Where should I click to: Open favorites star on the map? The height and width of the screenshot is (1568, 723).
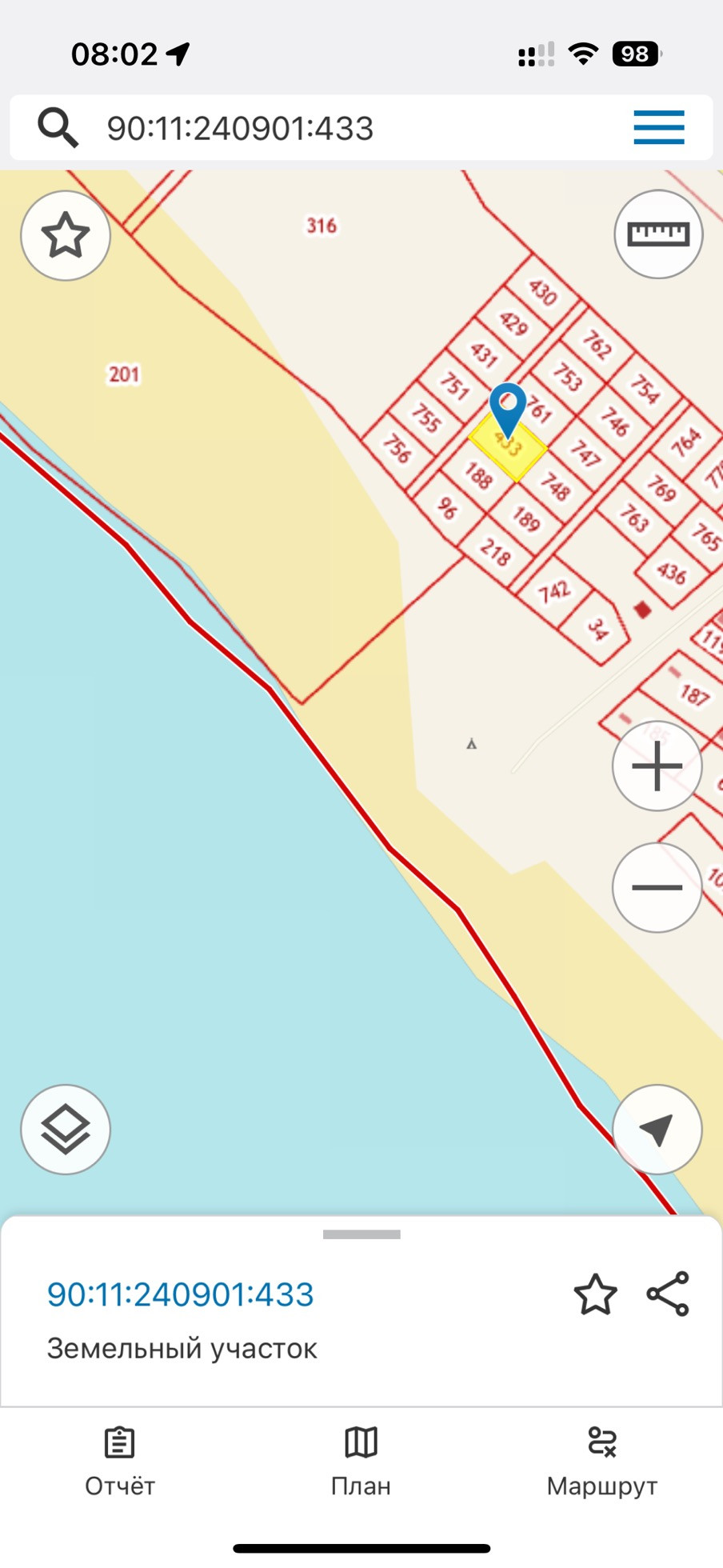point(66,236)
